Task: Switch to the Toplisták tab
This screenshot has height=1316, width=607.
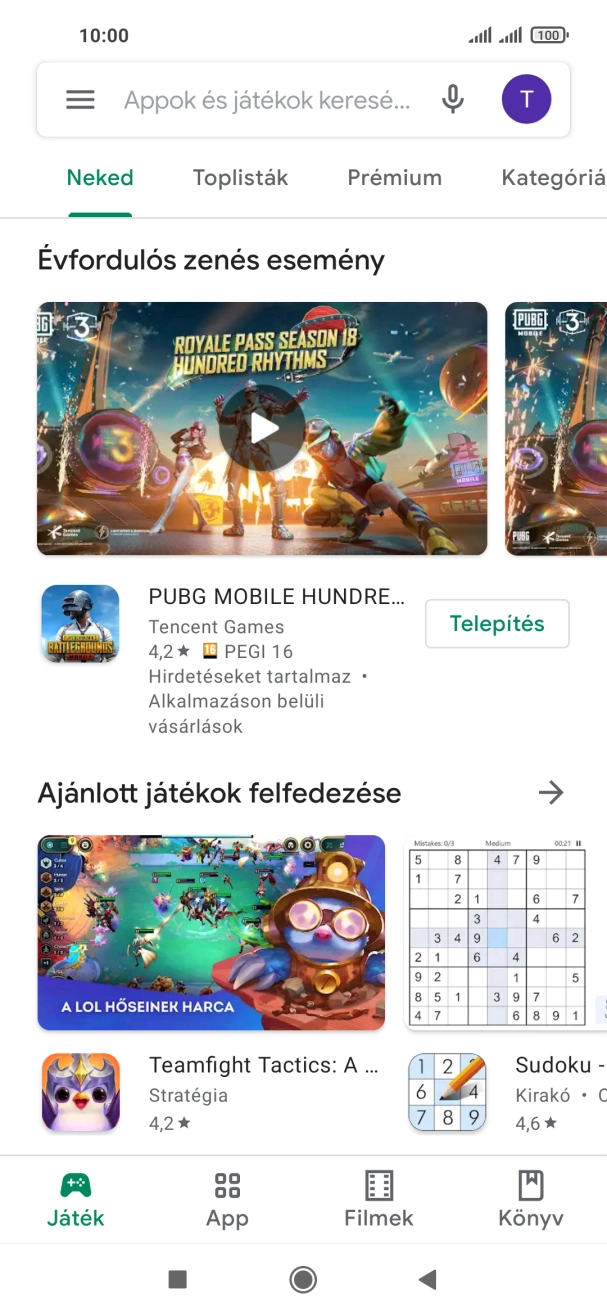Action: click(240, 178)
